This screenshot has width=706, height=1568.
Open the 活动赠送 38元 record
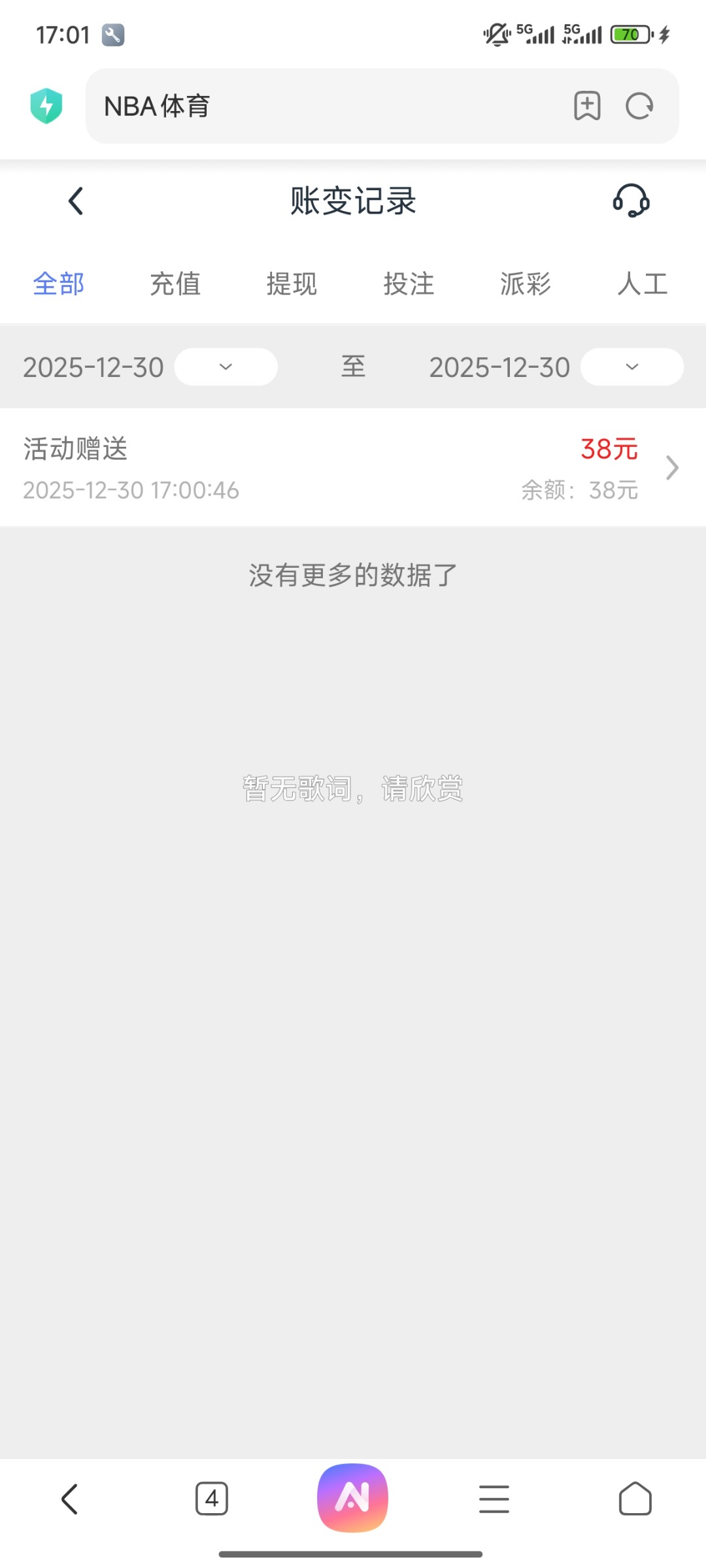click(x=353, y=468)
